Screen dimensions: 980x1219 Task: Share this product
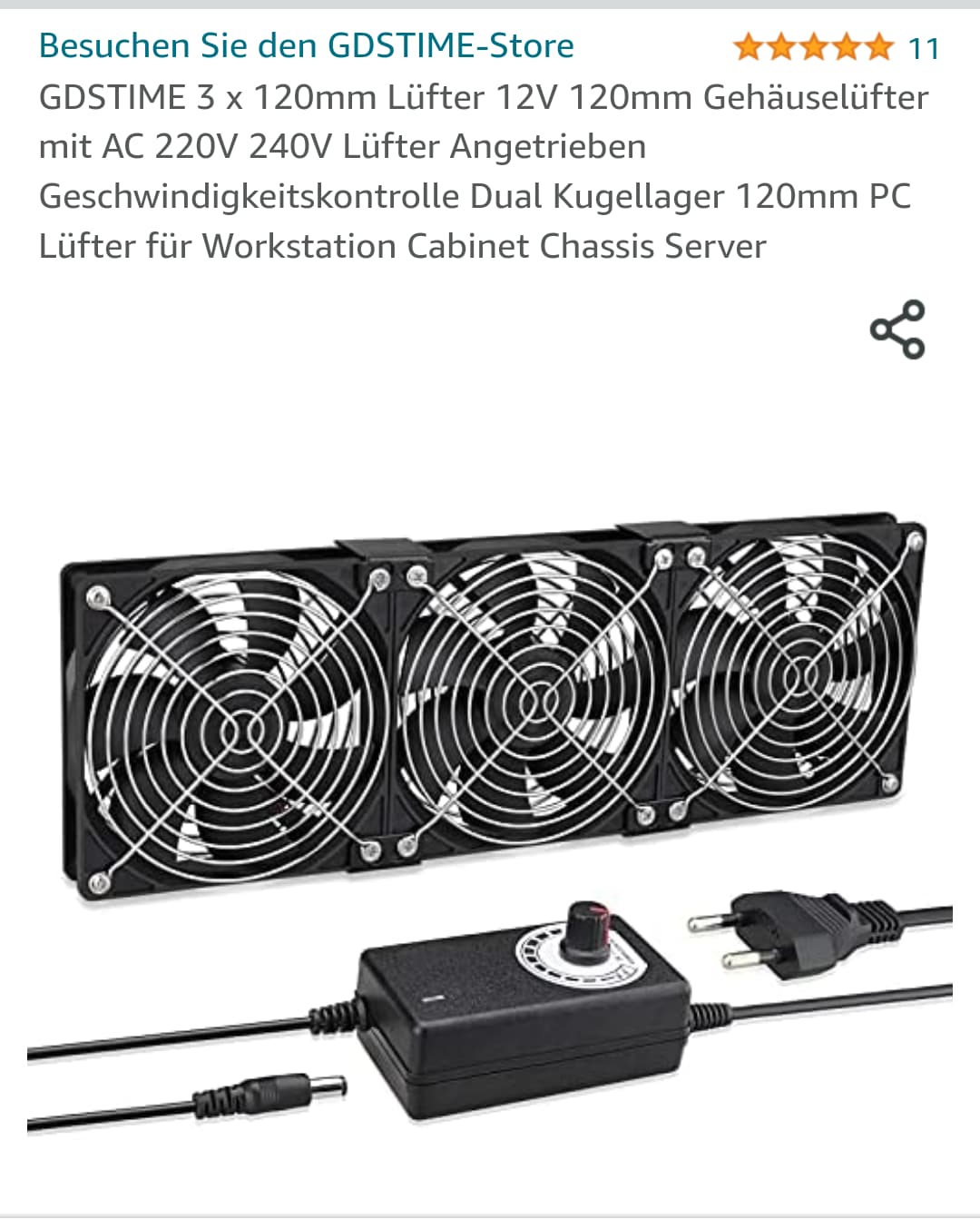coord(897,329)
